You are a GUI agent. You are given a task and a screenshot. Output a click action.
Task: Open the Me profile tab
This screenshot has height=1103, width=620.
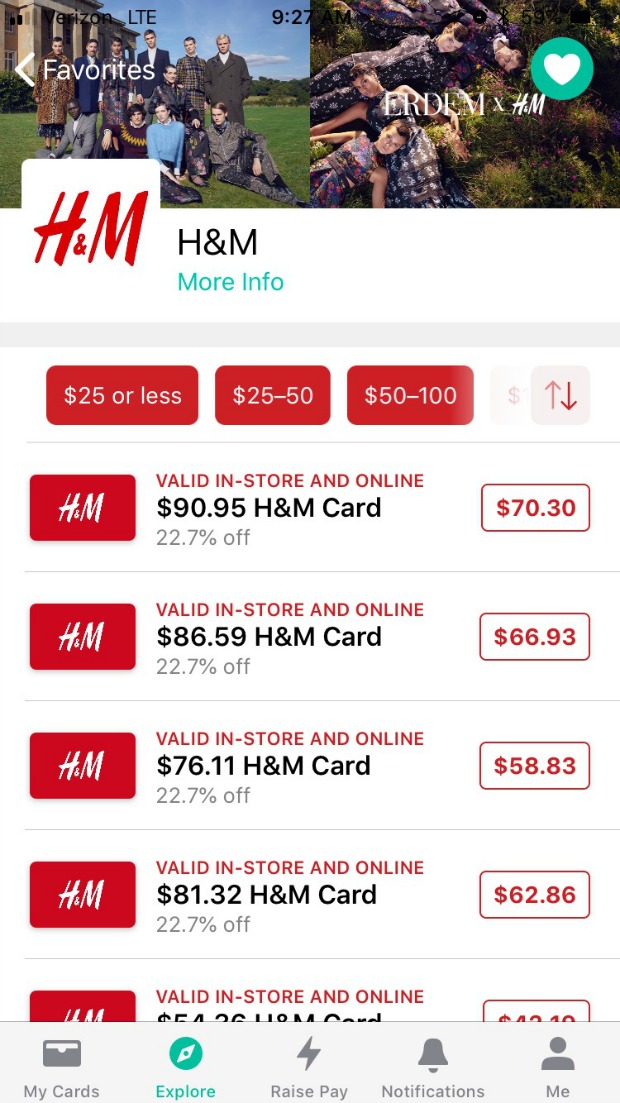[557, 1066]
